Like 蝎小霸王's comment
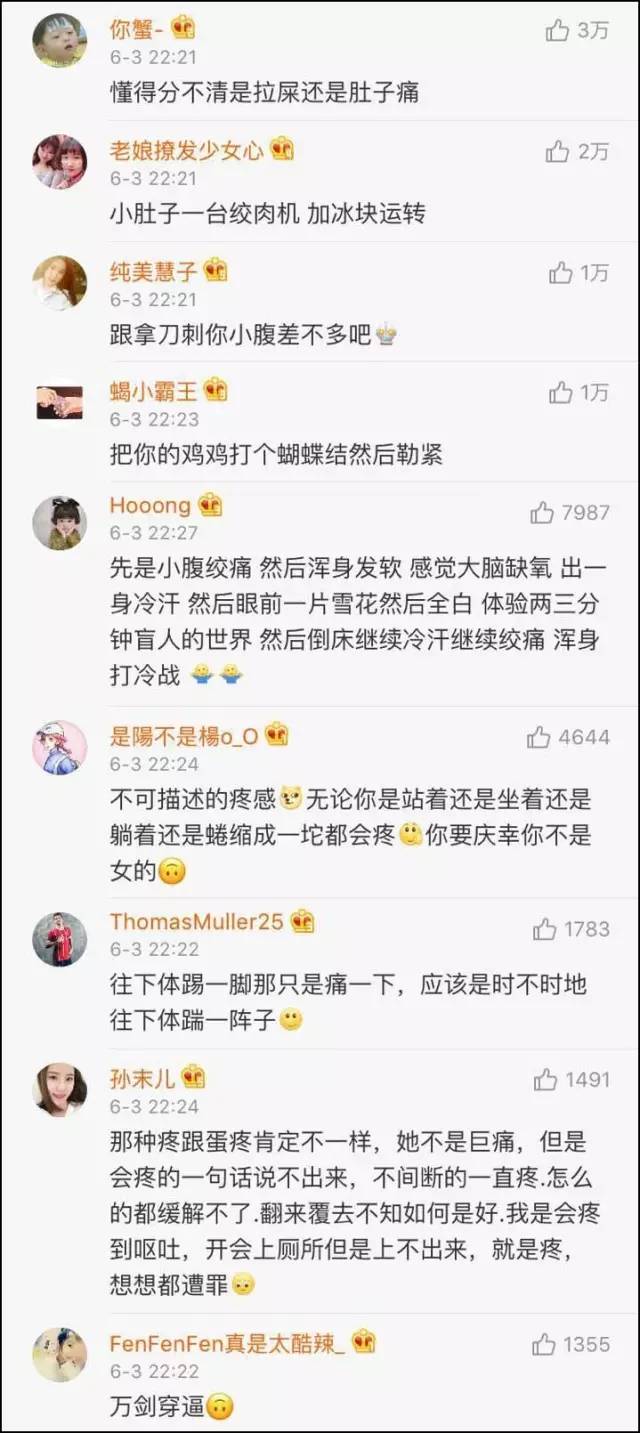 pos(561,393)
